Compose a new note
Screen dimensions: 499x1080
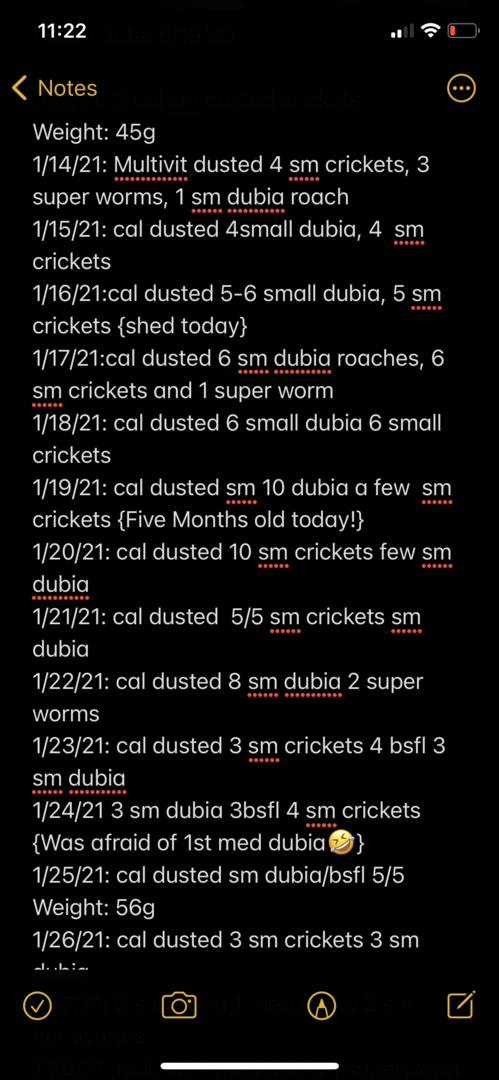click(x=460, y=1005)
